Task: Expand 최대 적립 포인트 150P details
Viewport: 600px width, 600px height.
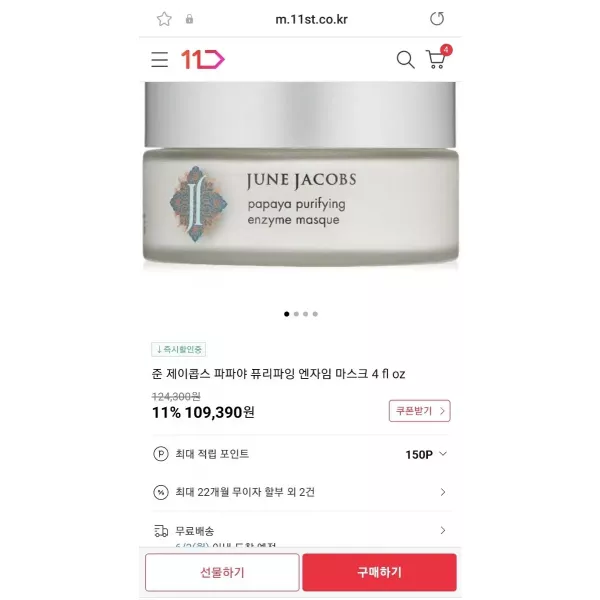Action: pos(427,454)
